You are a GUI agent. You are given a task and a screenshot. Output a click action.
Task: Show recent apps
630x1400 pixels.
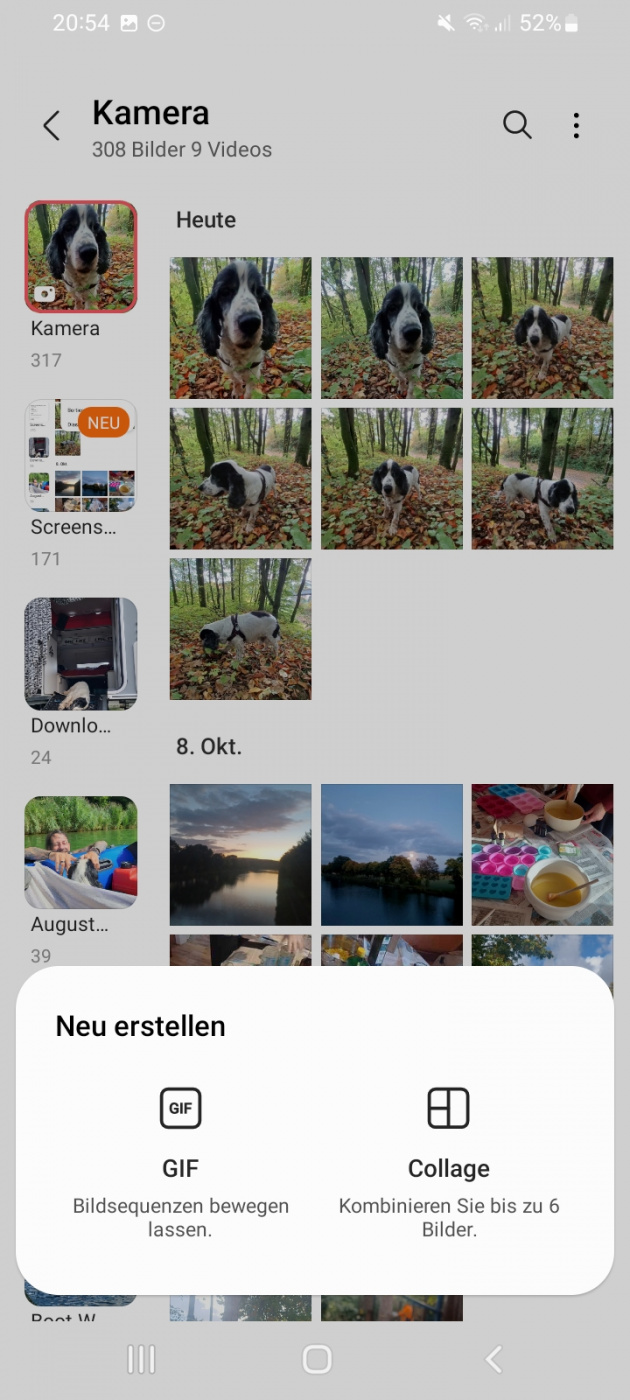tap(141, 1358)
